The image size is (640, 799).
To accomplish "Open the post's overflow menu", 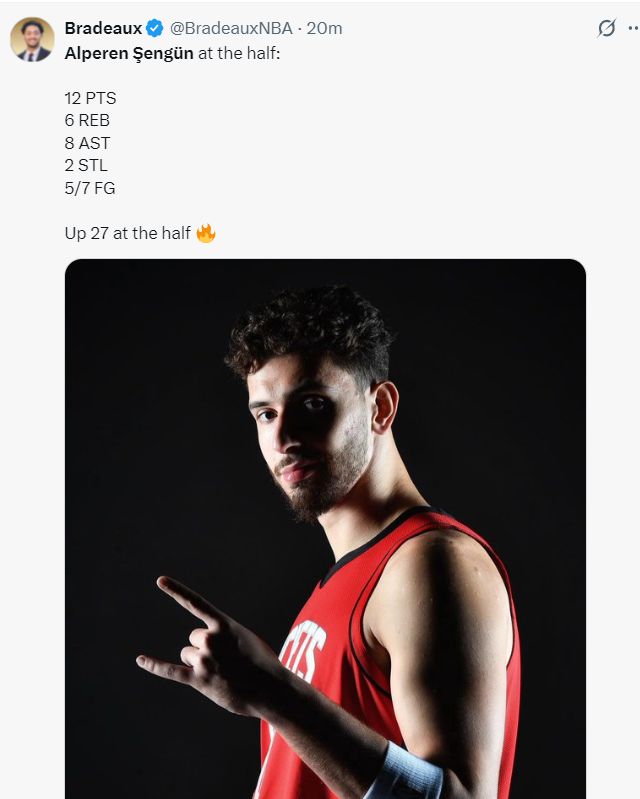I will pyautogui.click(x=633, y=29).
